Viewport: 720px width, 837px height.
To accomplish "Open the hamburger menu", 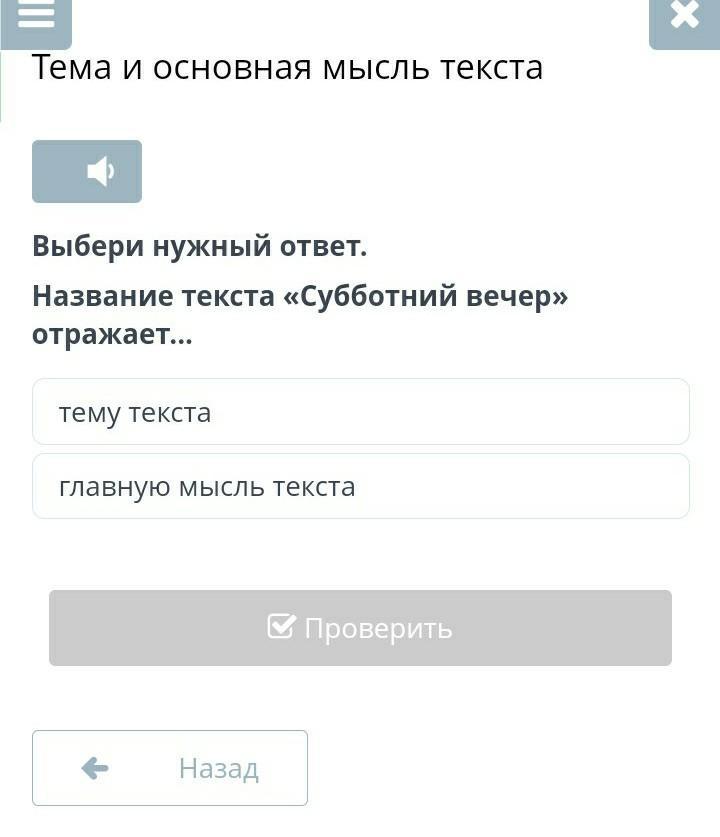I will [x=36, y=18].
